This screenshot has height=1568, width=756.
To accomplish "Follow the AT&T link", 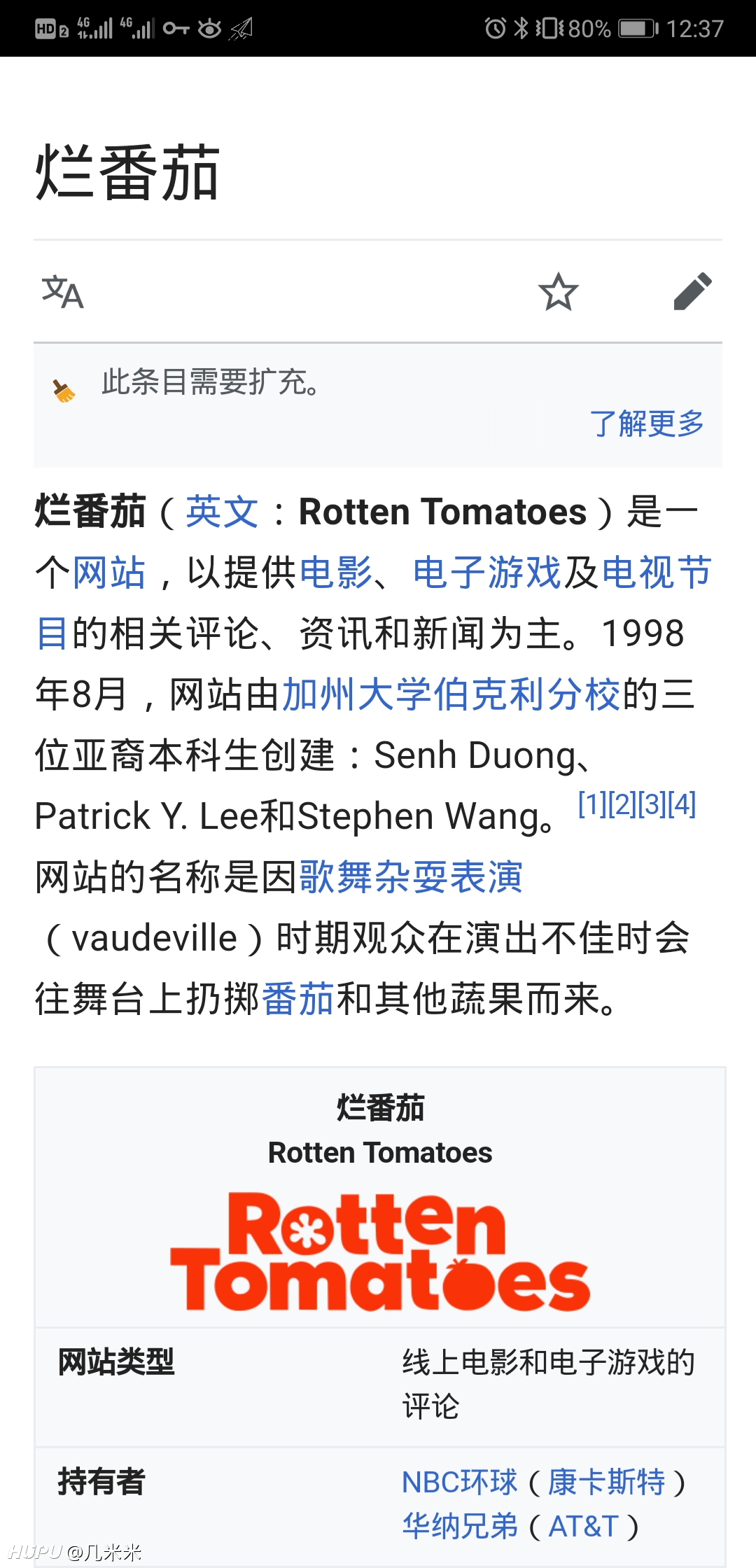I will pyautogui.click(x=584, y=1526).
